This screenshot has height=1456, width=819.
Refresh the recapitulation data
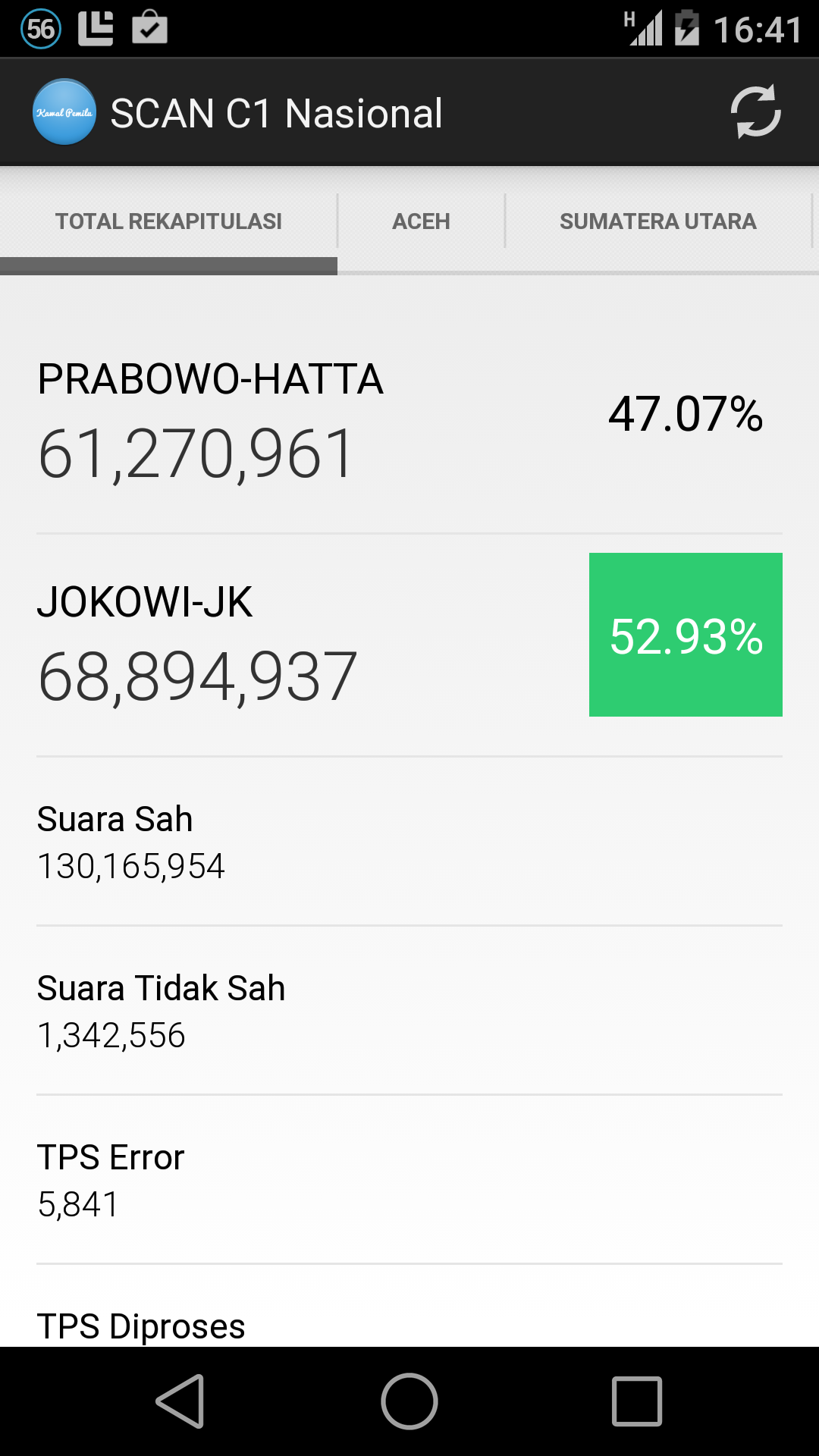click(755, 112)
